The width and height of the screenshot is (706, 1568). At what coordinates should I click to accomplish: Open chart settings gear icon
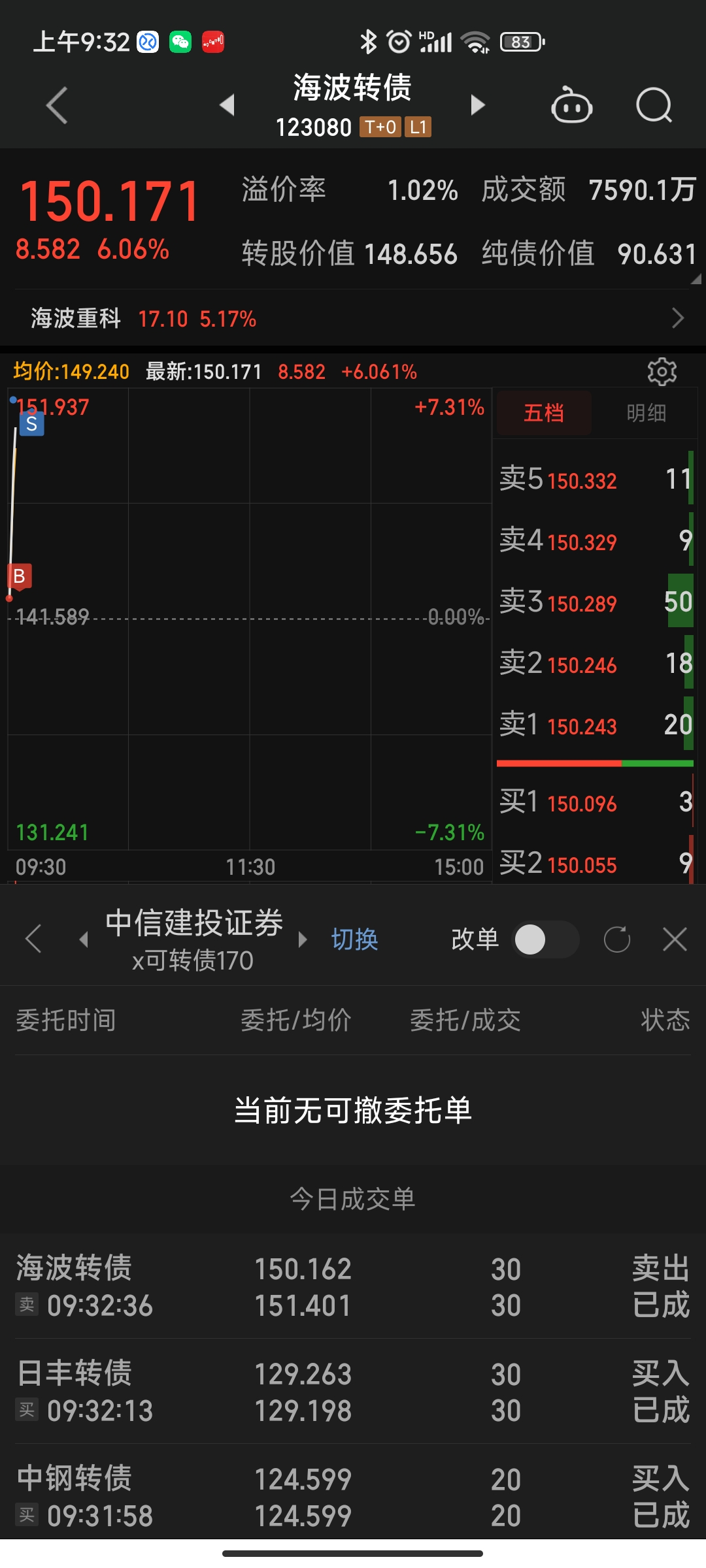662,372
